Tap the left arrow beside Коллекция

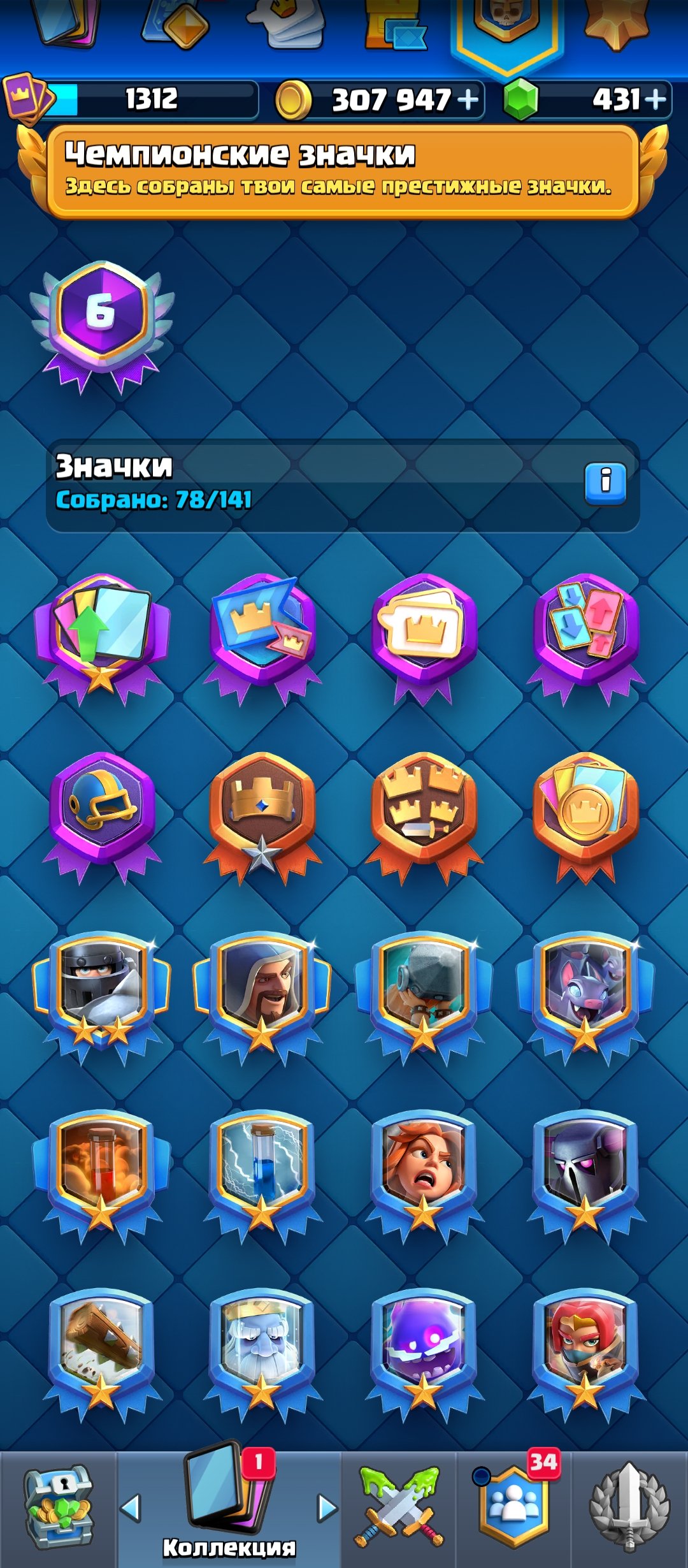[131, 1508]
